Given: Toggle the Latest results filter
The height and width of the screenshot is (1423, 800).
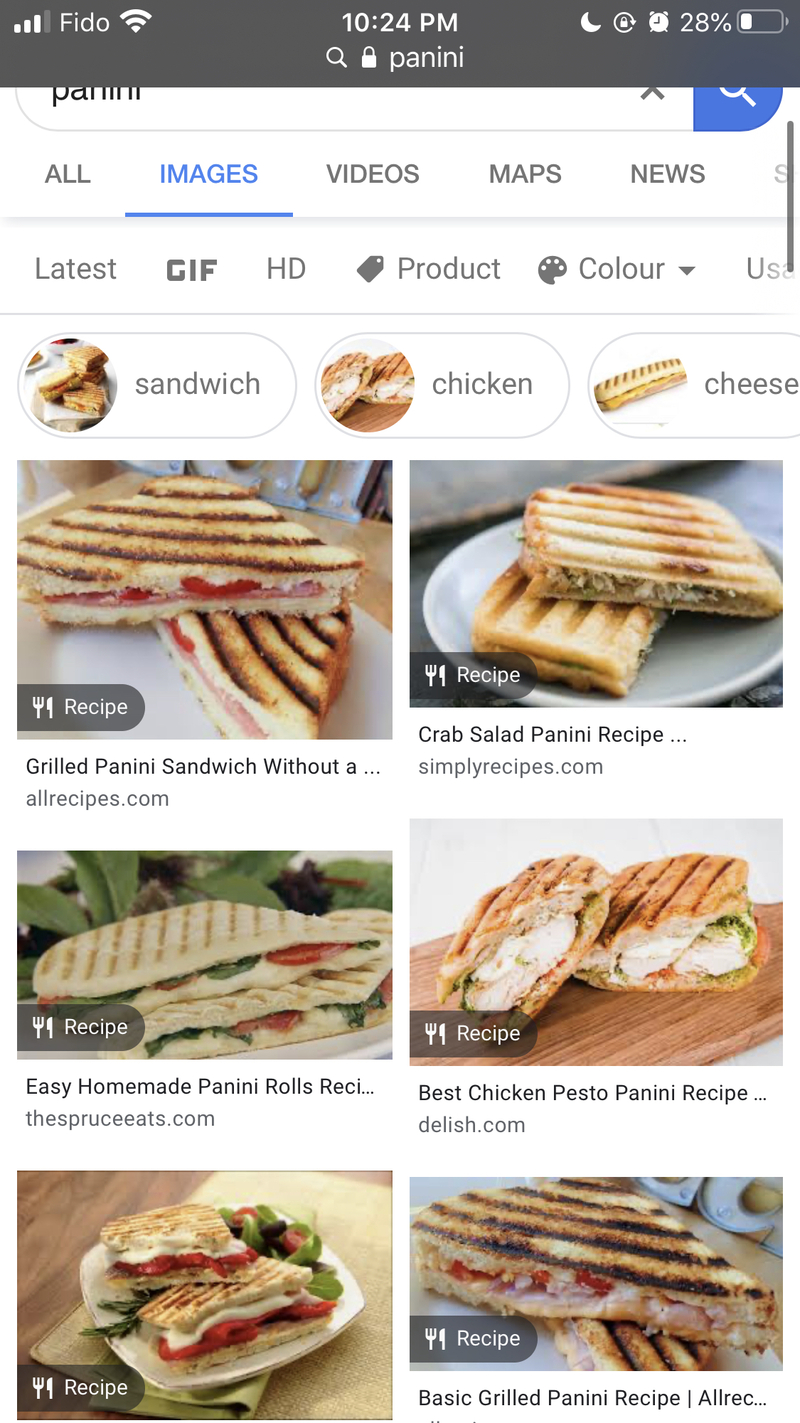Looking at the screenshot, I should coord(75,269).
